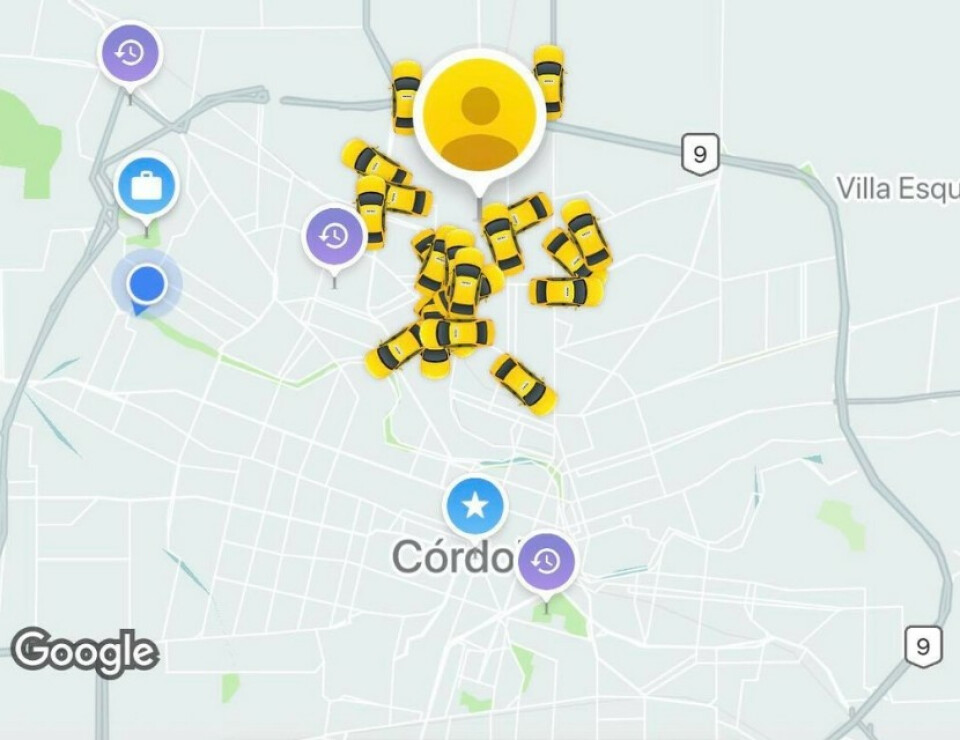Tap the yellow passenger pickup pin
Screen dimensions: 960x740
(480, 117)
